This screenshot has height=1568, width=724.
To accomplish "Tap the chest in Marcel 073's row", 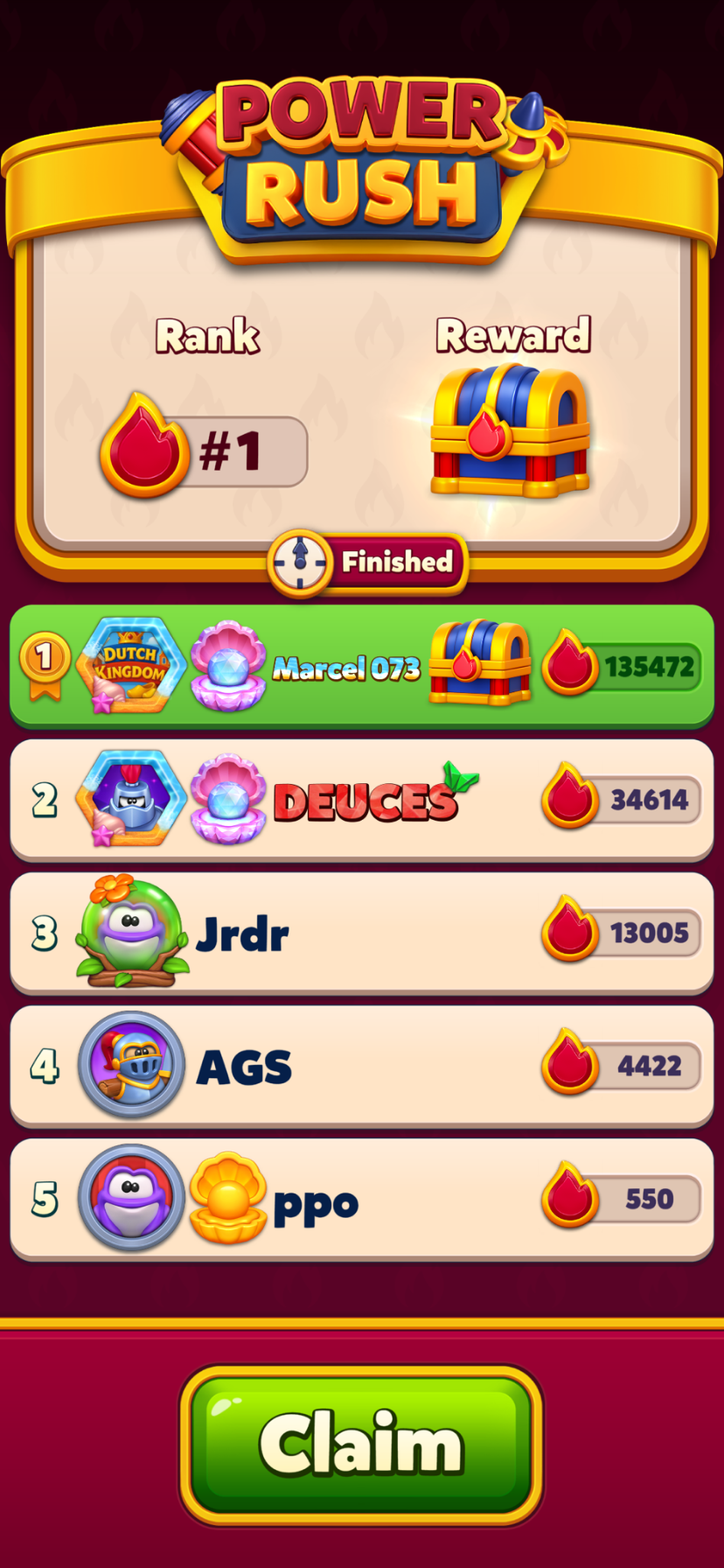I will pyautogui.click(x=480, y=662).
